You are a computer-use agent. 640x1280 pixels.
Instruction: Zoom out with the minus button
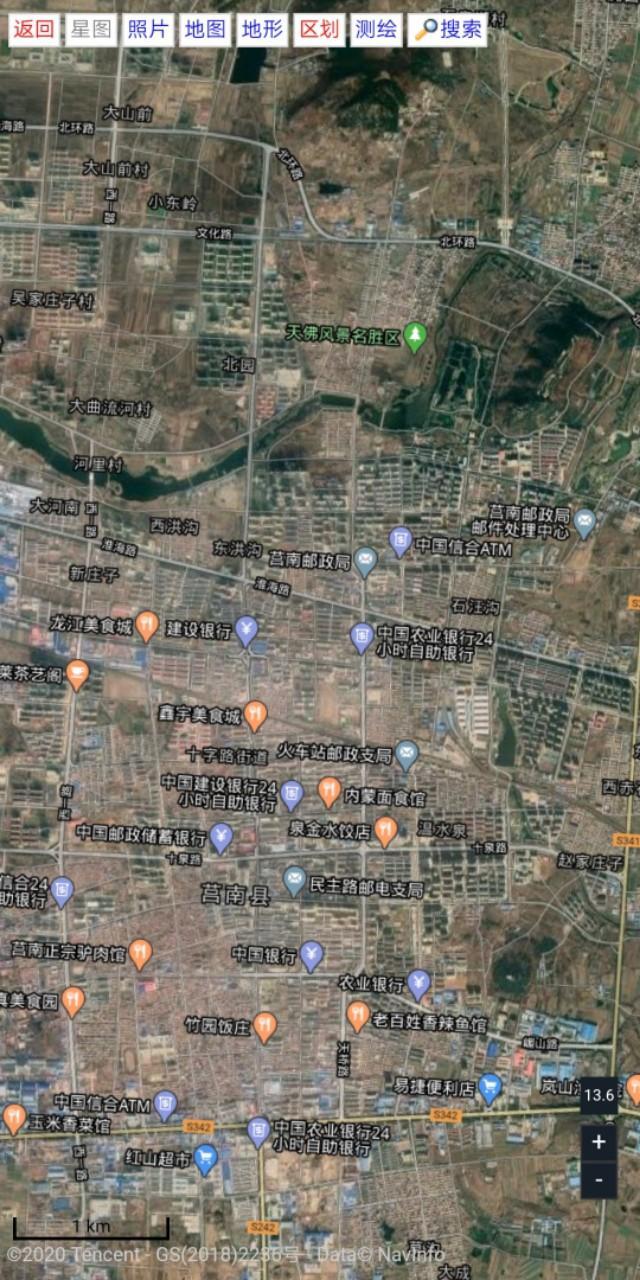(598, 1180)
